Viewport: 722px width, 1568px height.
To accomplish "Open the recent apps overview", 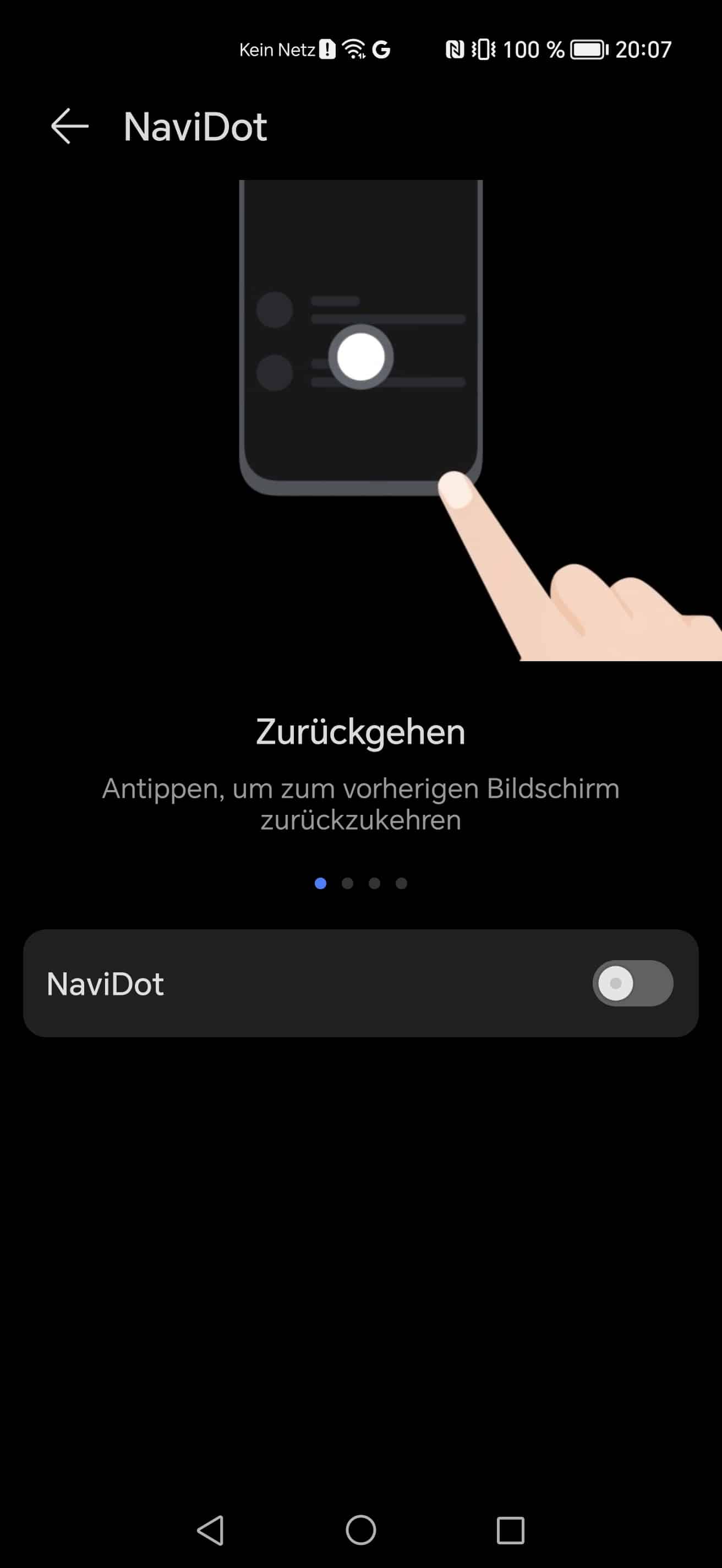I will tap(510, 1529).
